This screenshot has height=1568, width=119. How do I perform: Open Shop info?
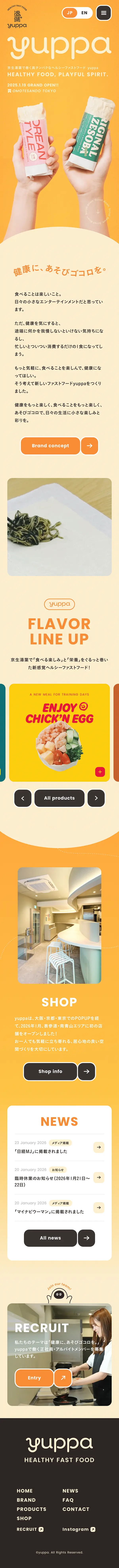[50, 1071]
